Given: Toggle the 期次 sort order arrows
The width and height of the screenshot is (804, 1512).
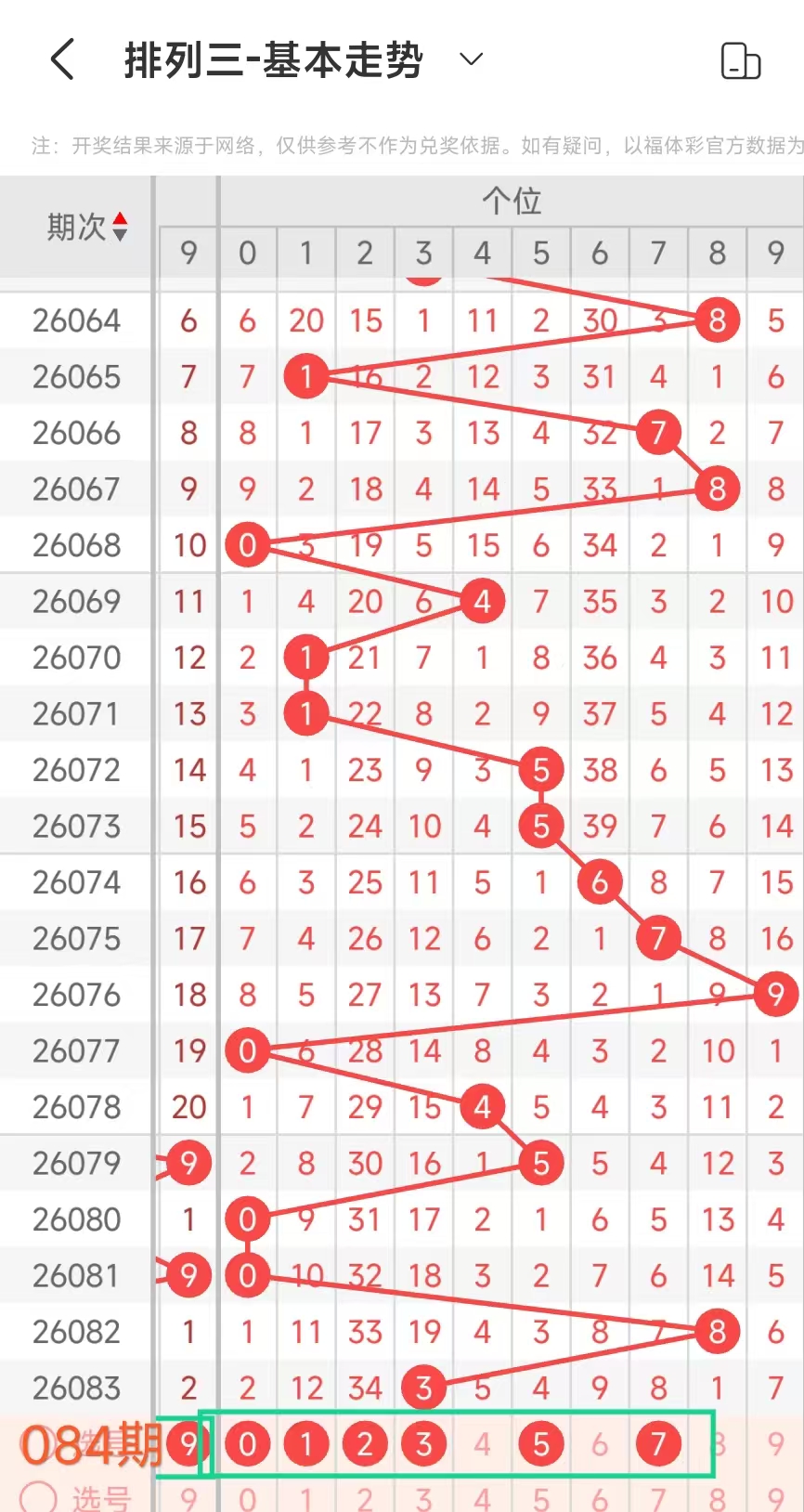Looking at the screenshot, I should tap(120, 227).
